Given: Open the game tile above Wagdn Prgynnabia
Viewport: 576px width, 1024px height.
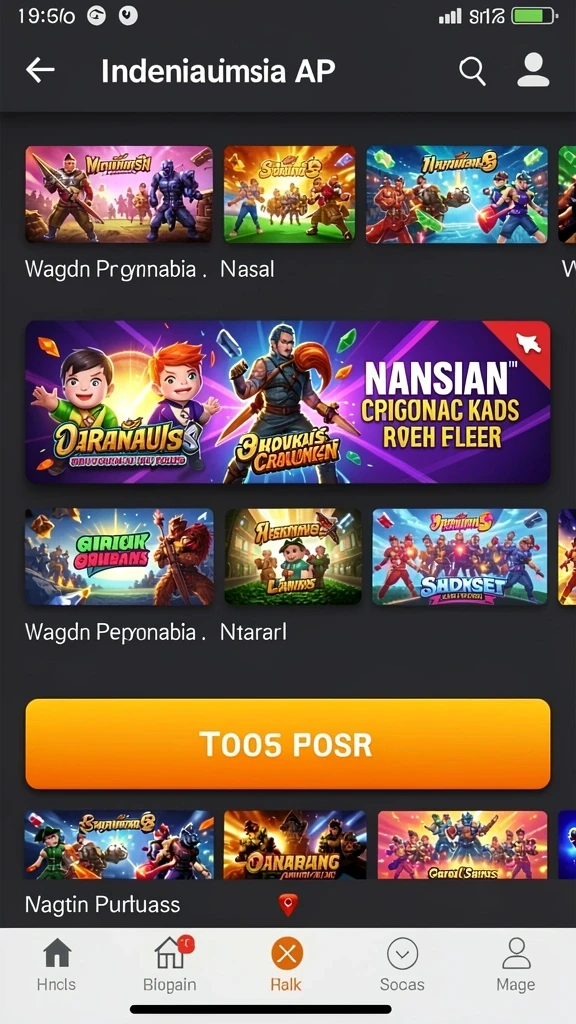Looking at the screenshot, I should 119,195.
